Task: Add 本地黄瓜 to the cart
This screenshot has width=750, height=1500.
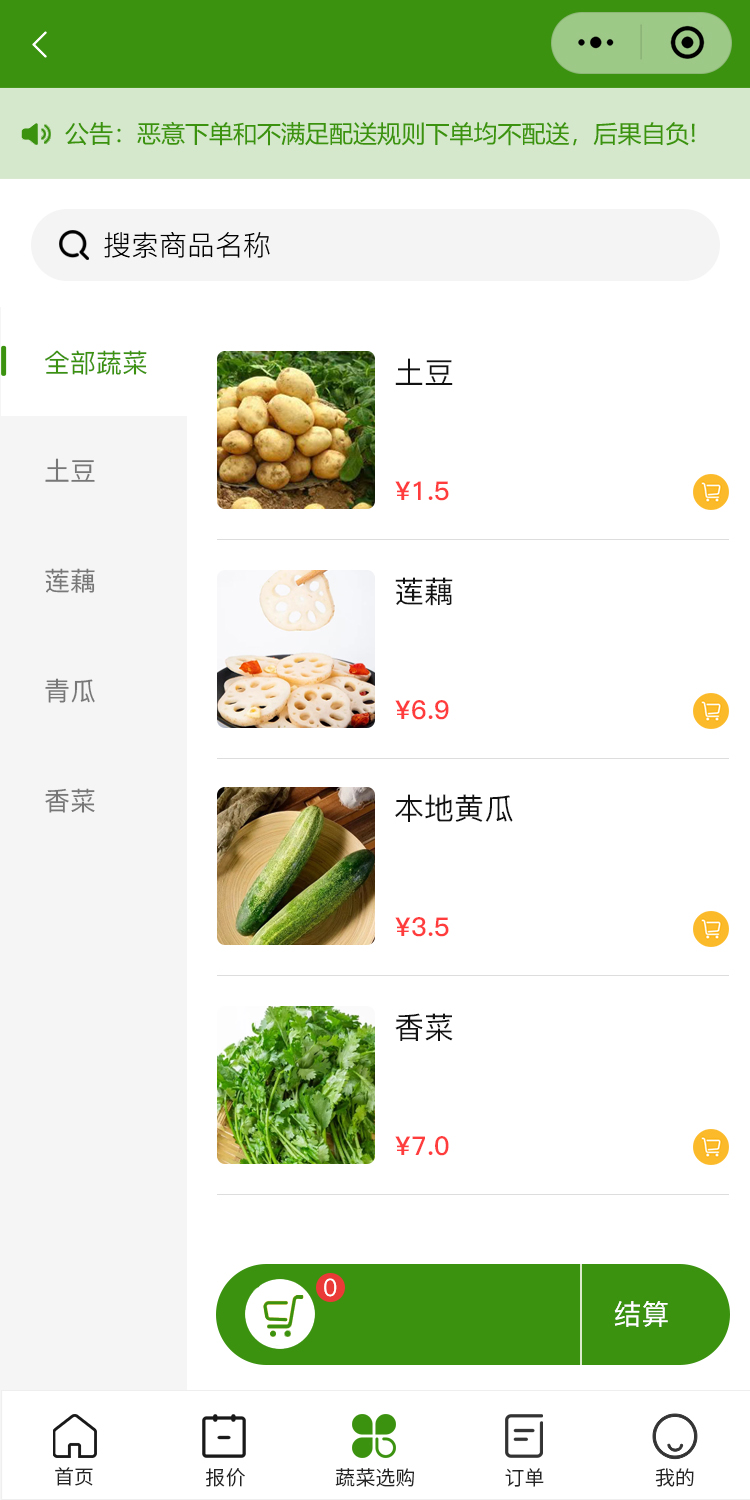Action: 710,928
